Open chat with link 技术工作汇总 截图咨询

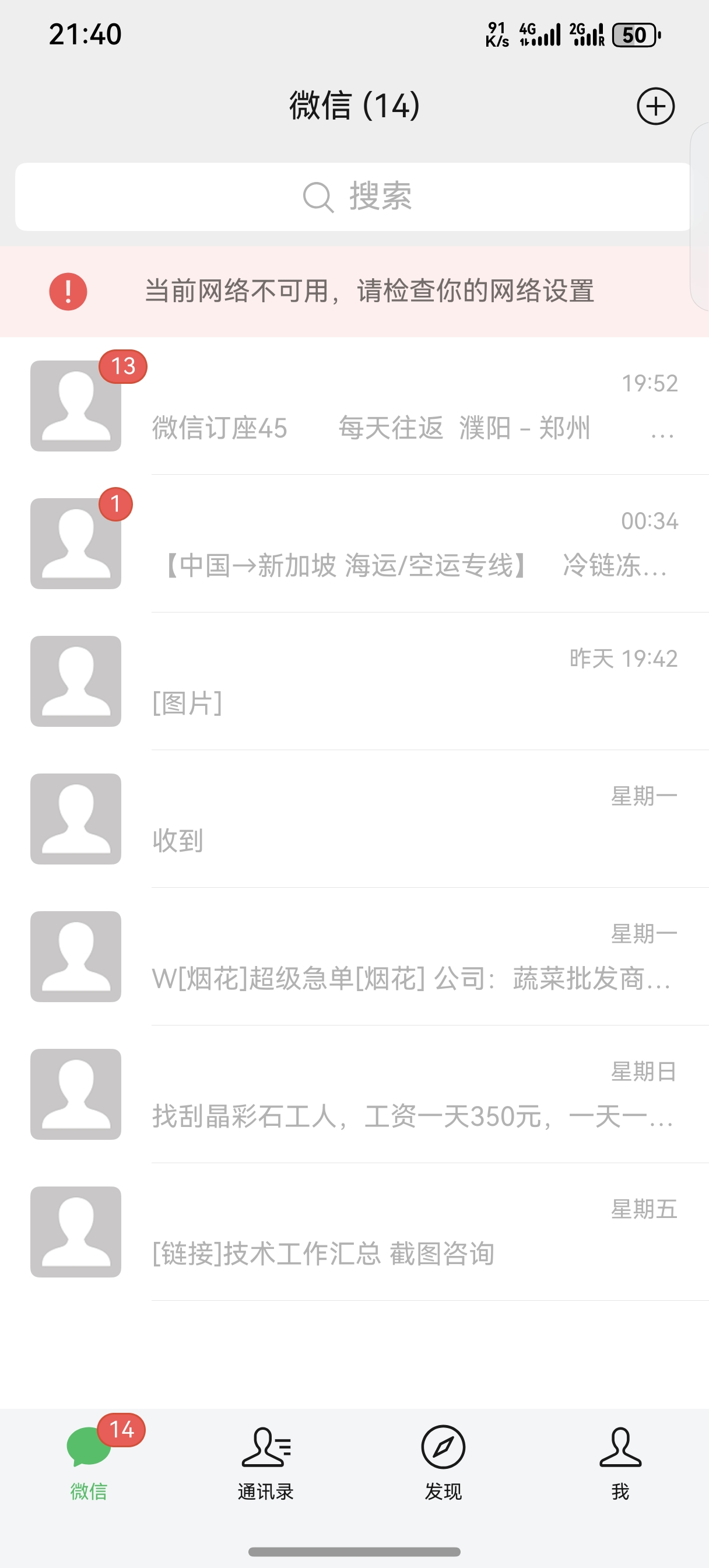pyautogui.click(x=389, y=1231)
